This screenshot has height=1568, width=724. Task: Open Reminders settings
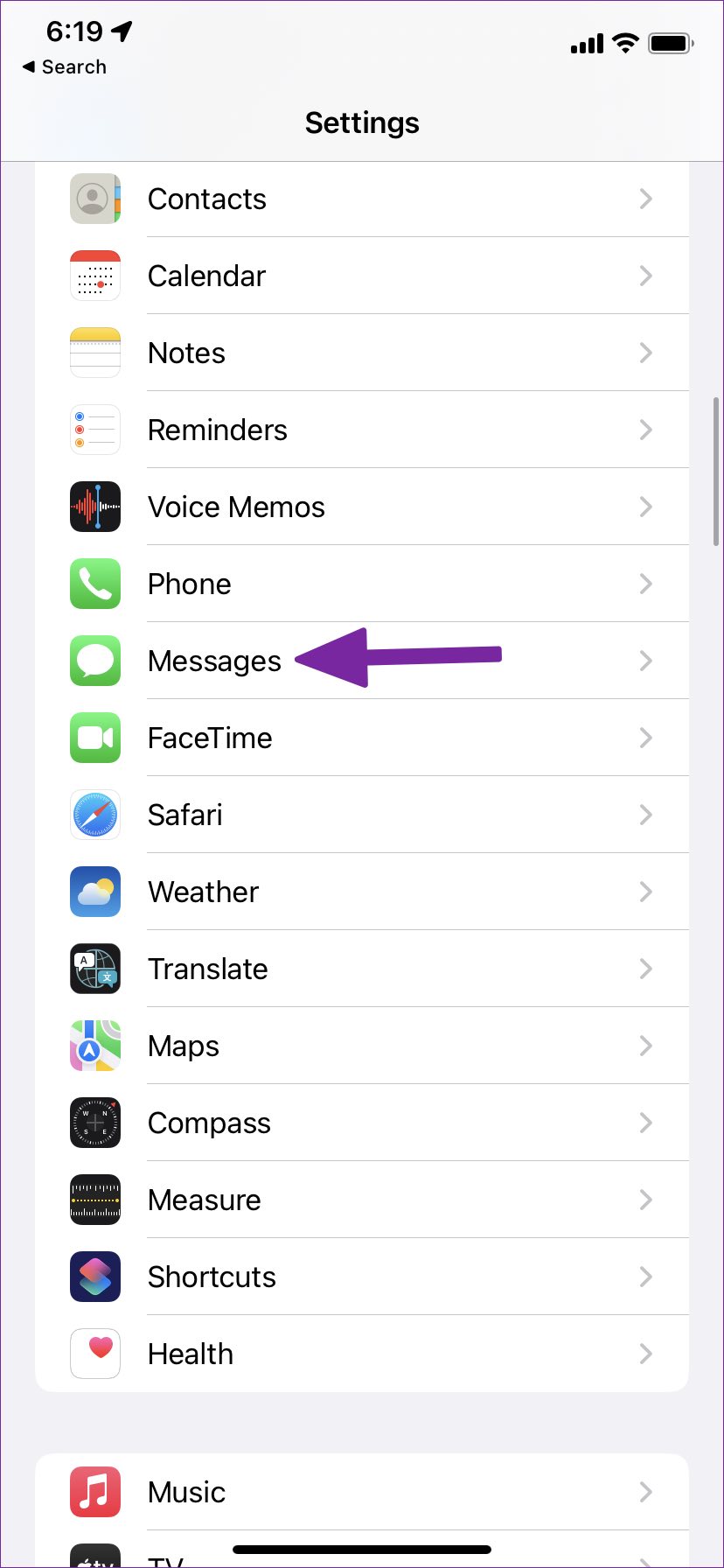[x=361, y=430]
